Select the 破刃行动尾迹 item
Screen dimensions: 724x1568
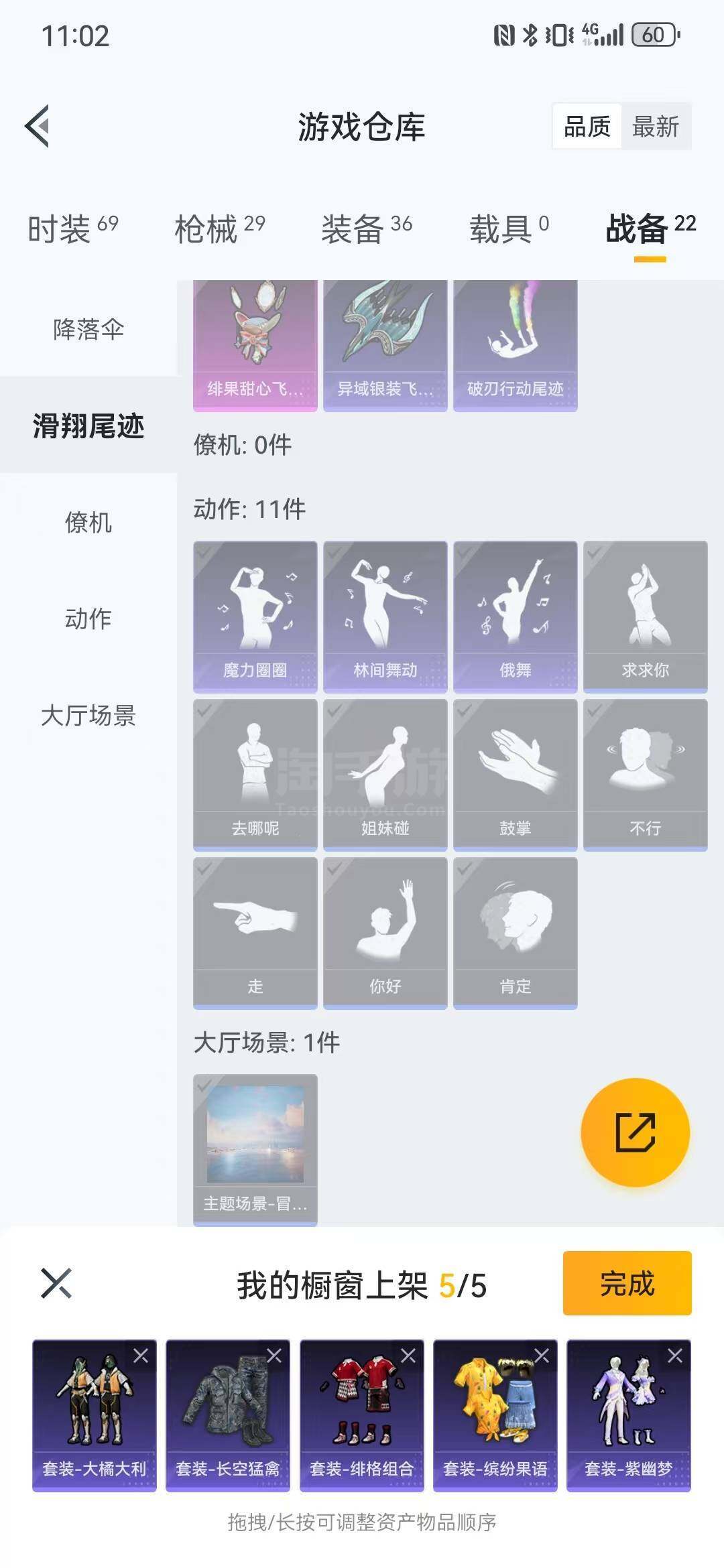515,345
